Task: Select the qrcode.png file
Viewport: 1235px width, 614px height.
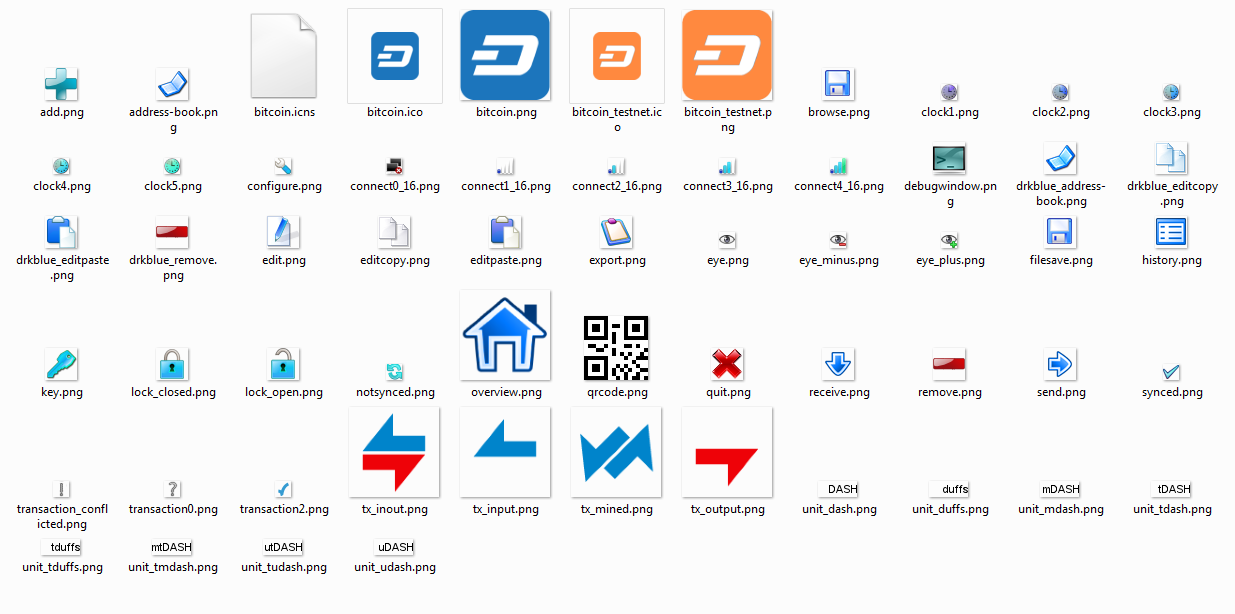Action: 617,347
